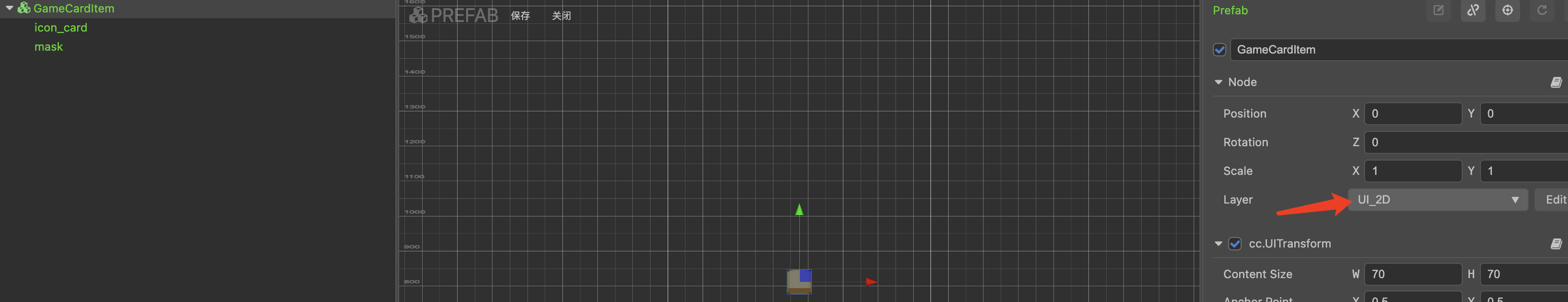
Task: Focus the Position X field
Action: [1412, 114]
